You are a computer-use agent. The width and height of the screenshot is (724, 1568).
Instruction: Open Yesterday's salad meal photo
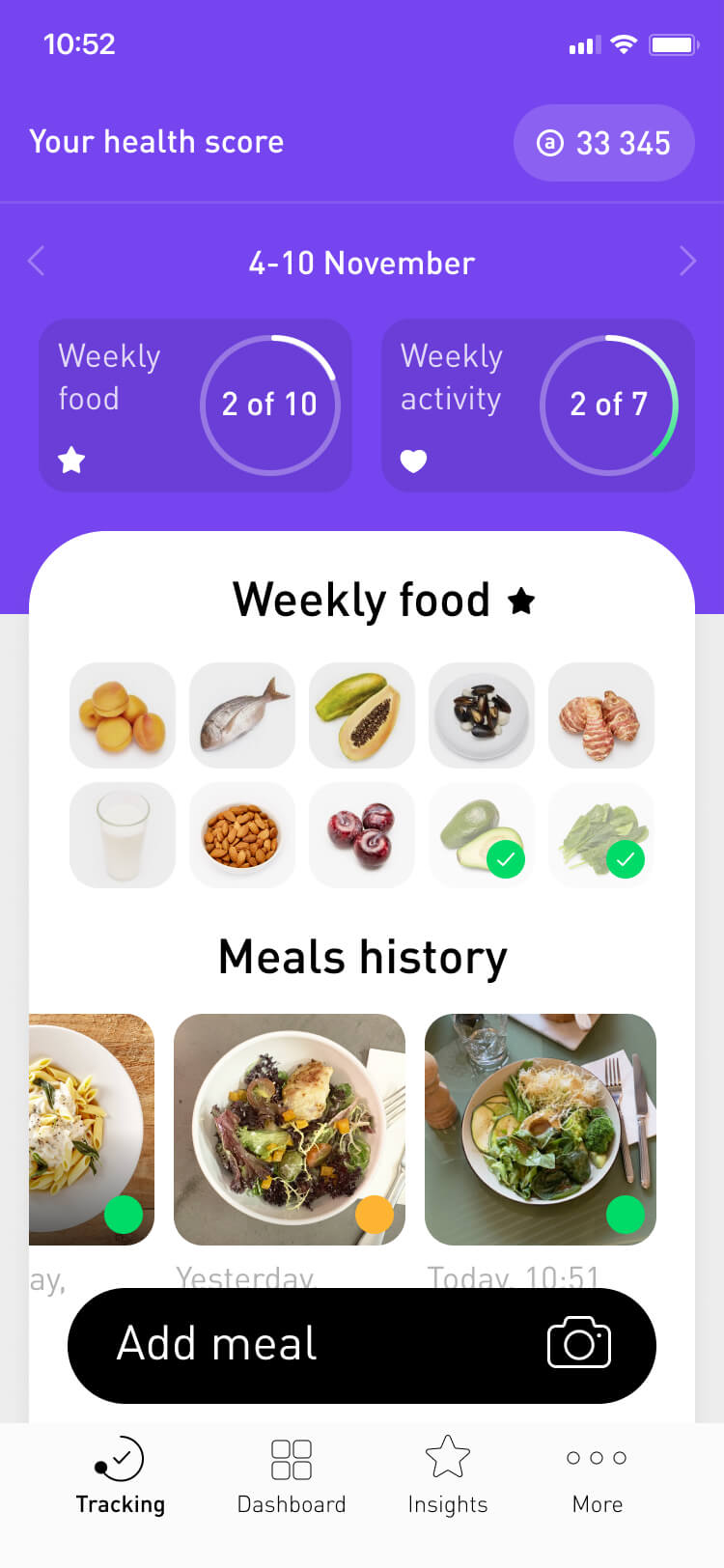coord(290,1130)
